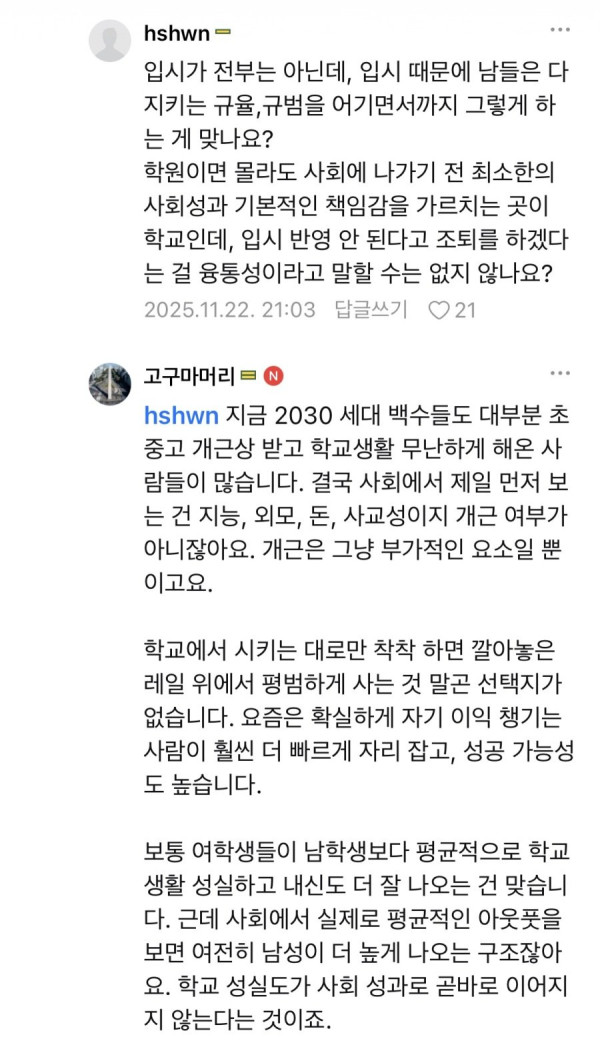Like hshwn's comment with the heart

point(438,310)
